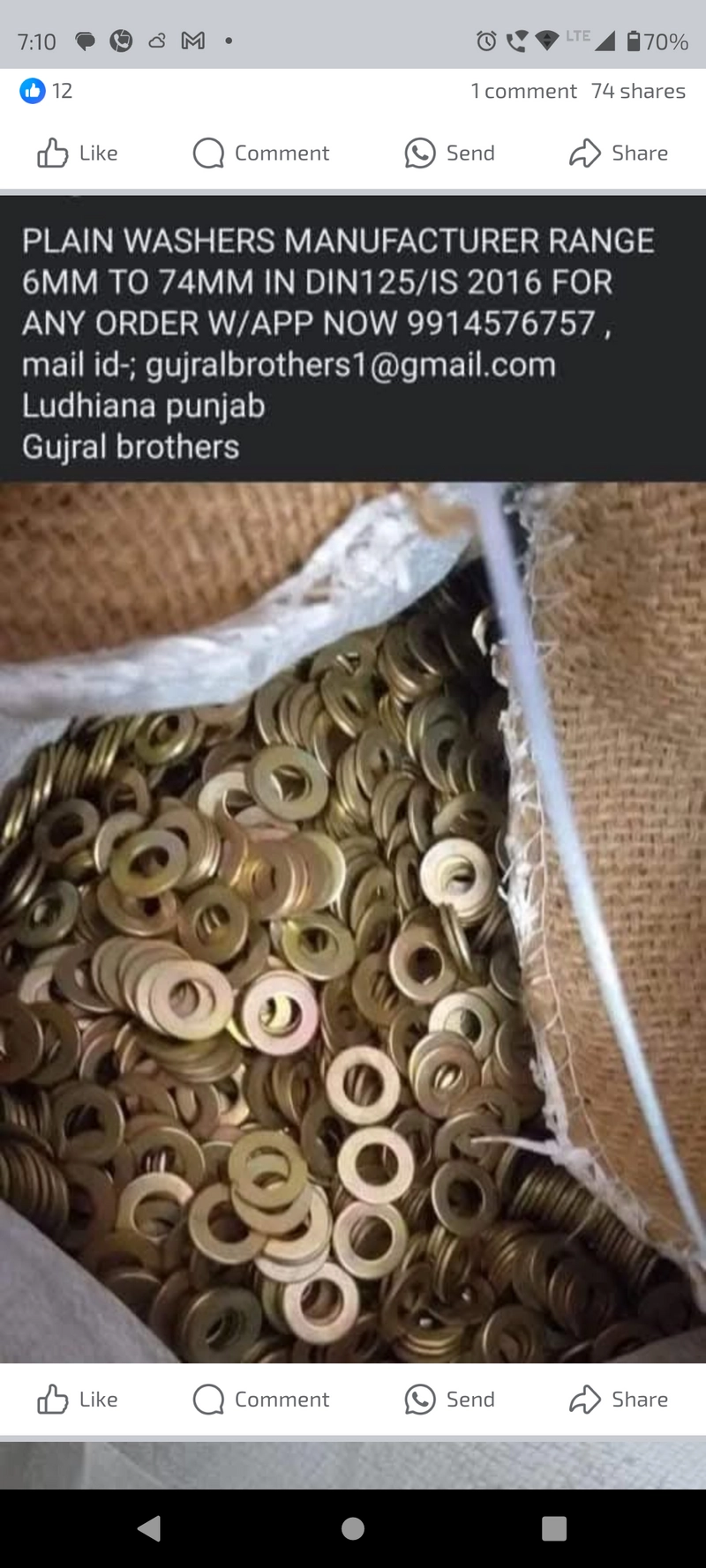This screenshot has height=1568, width=706.
Task: Share the Gujral brothers washers post
Action: coord(619,1400)
